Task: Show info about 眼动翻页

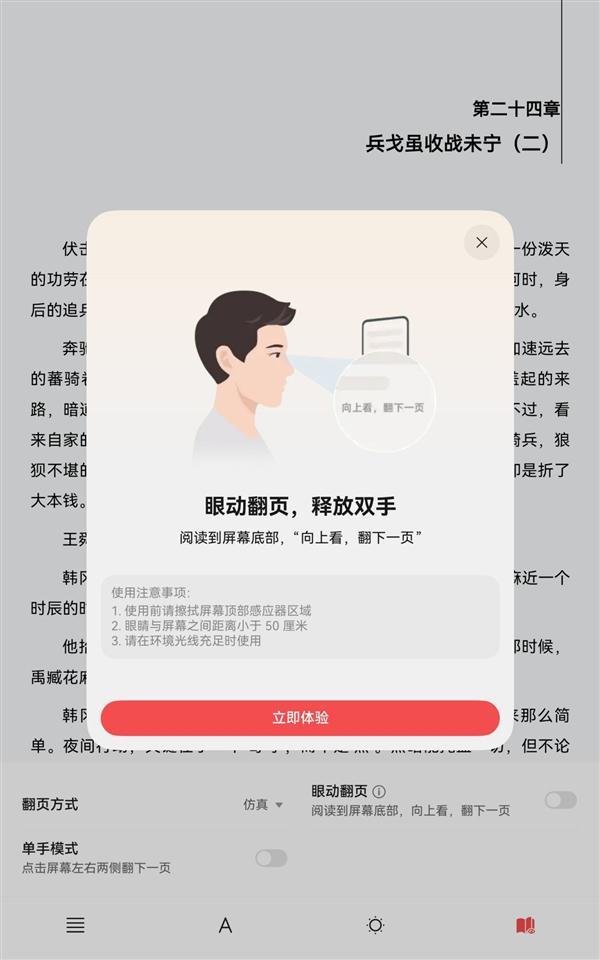Action: point(379,791)
